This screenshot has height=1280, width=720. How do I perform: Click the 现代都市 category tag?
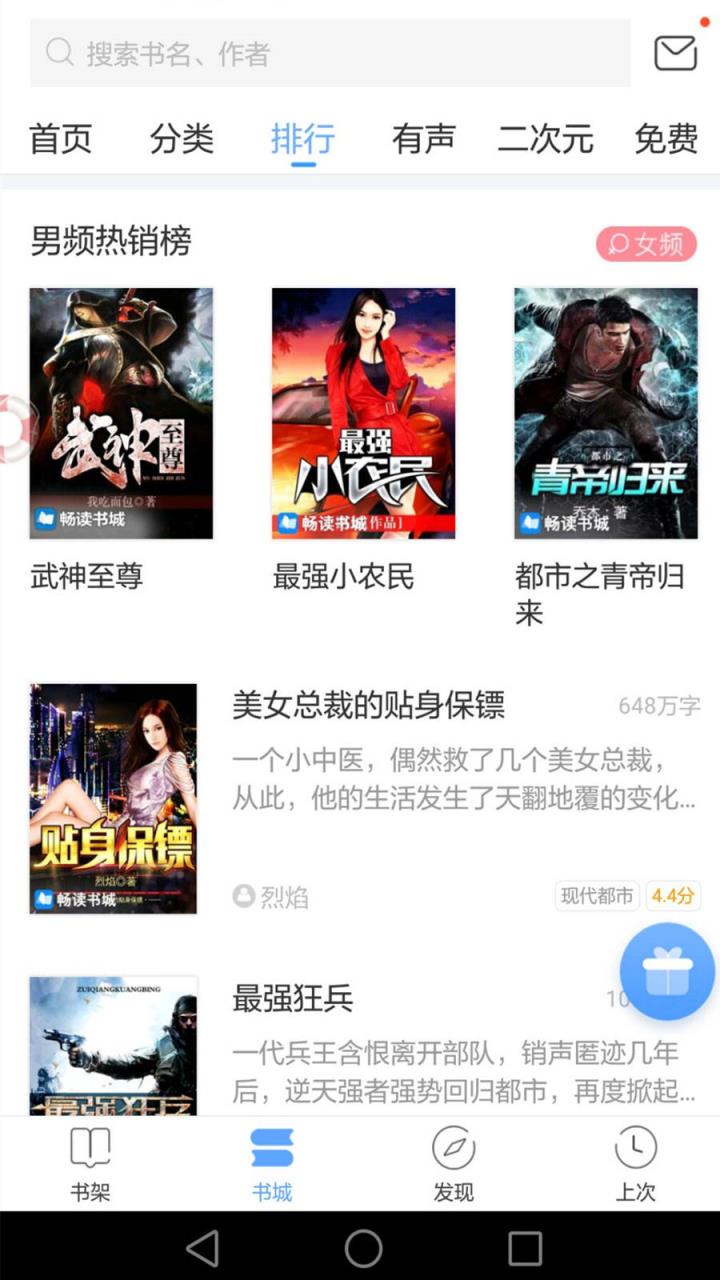pyautogui.click(x=597, y=896)
